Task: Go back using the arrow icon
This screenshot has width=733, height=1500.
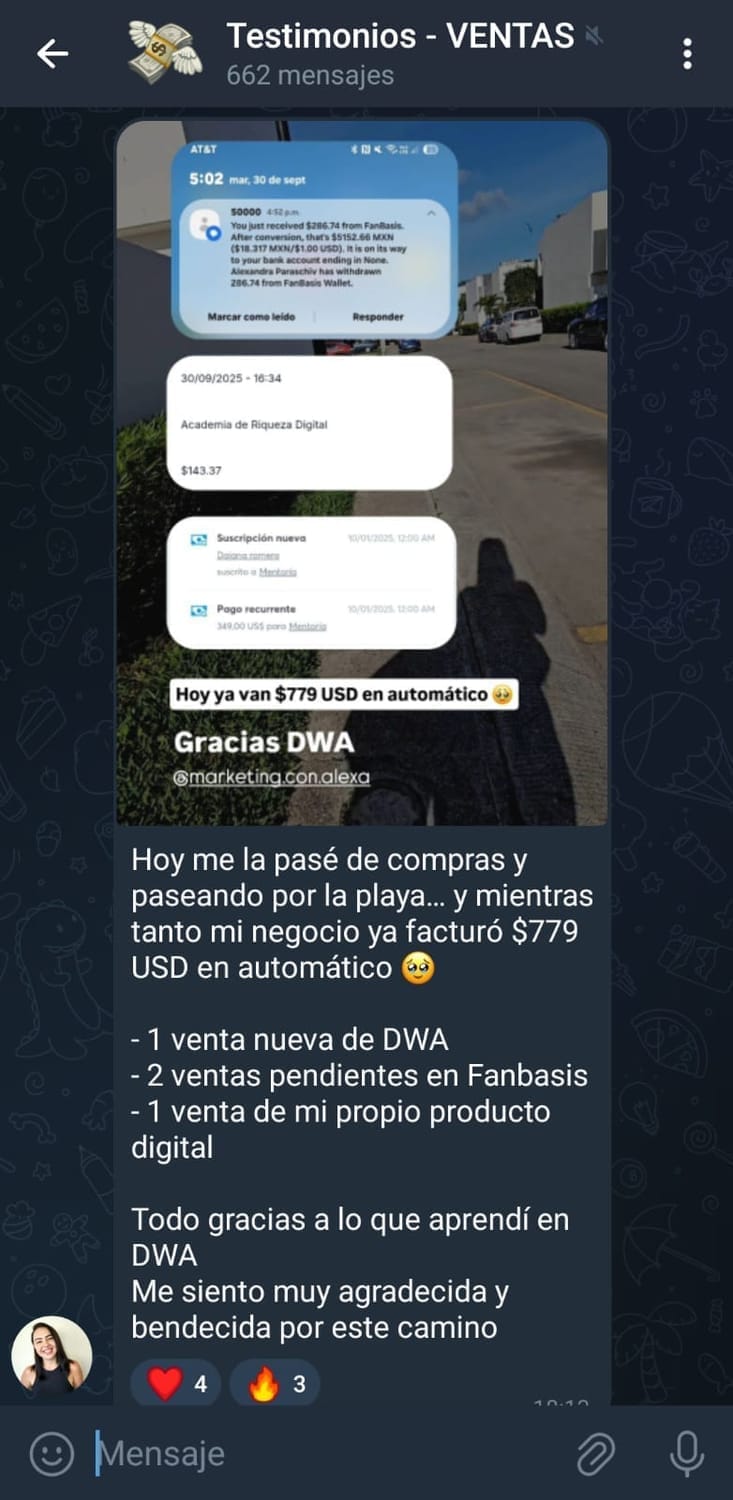Action: 52,54
